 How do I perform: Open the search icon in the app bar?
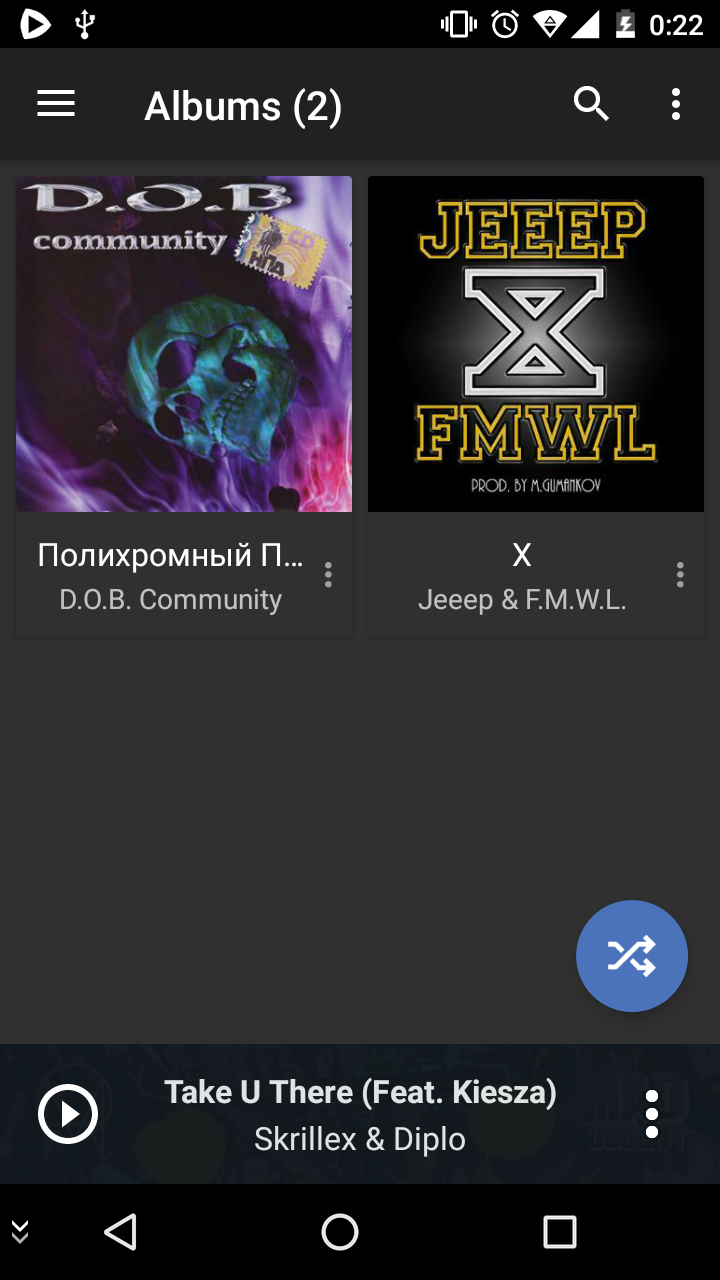591,104
